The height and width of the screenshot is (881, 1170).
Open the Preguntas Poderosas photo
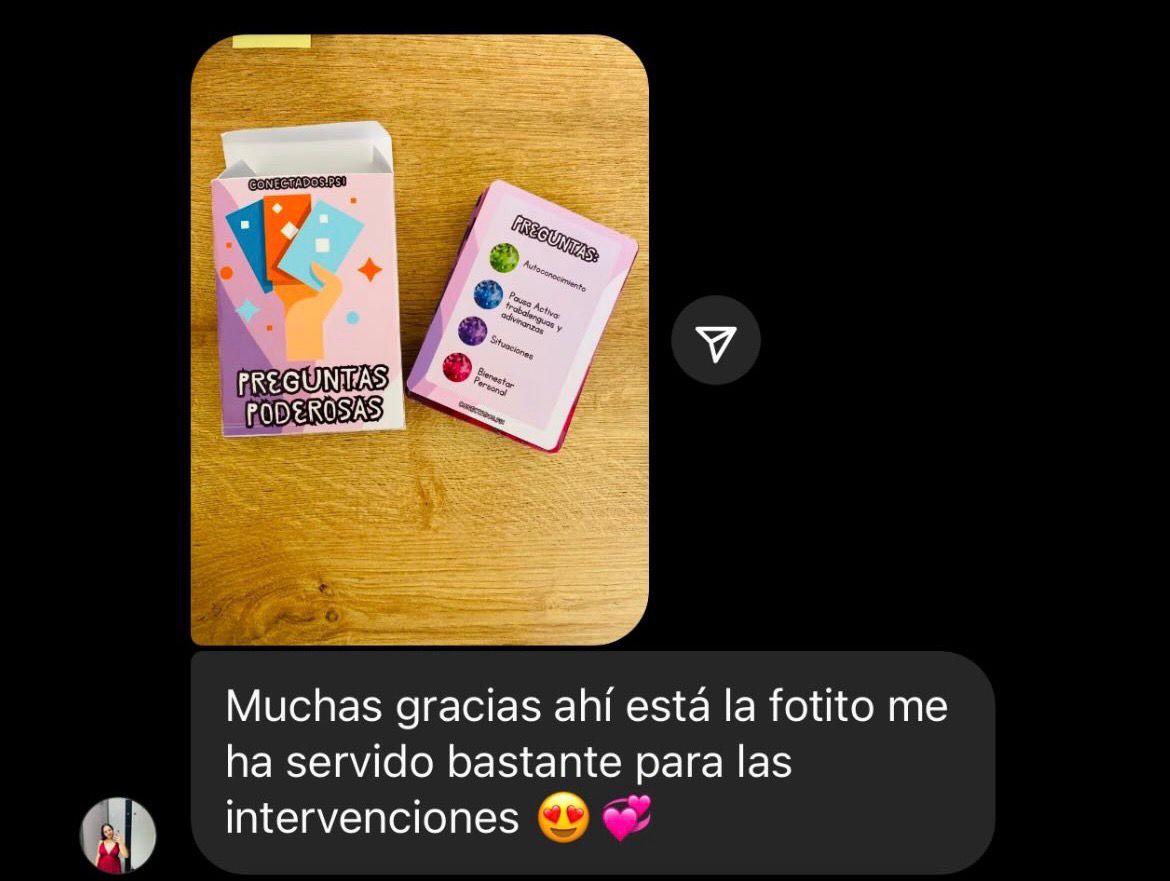[419, 340]
